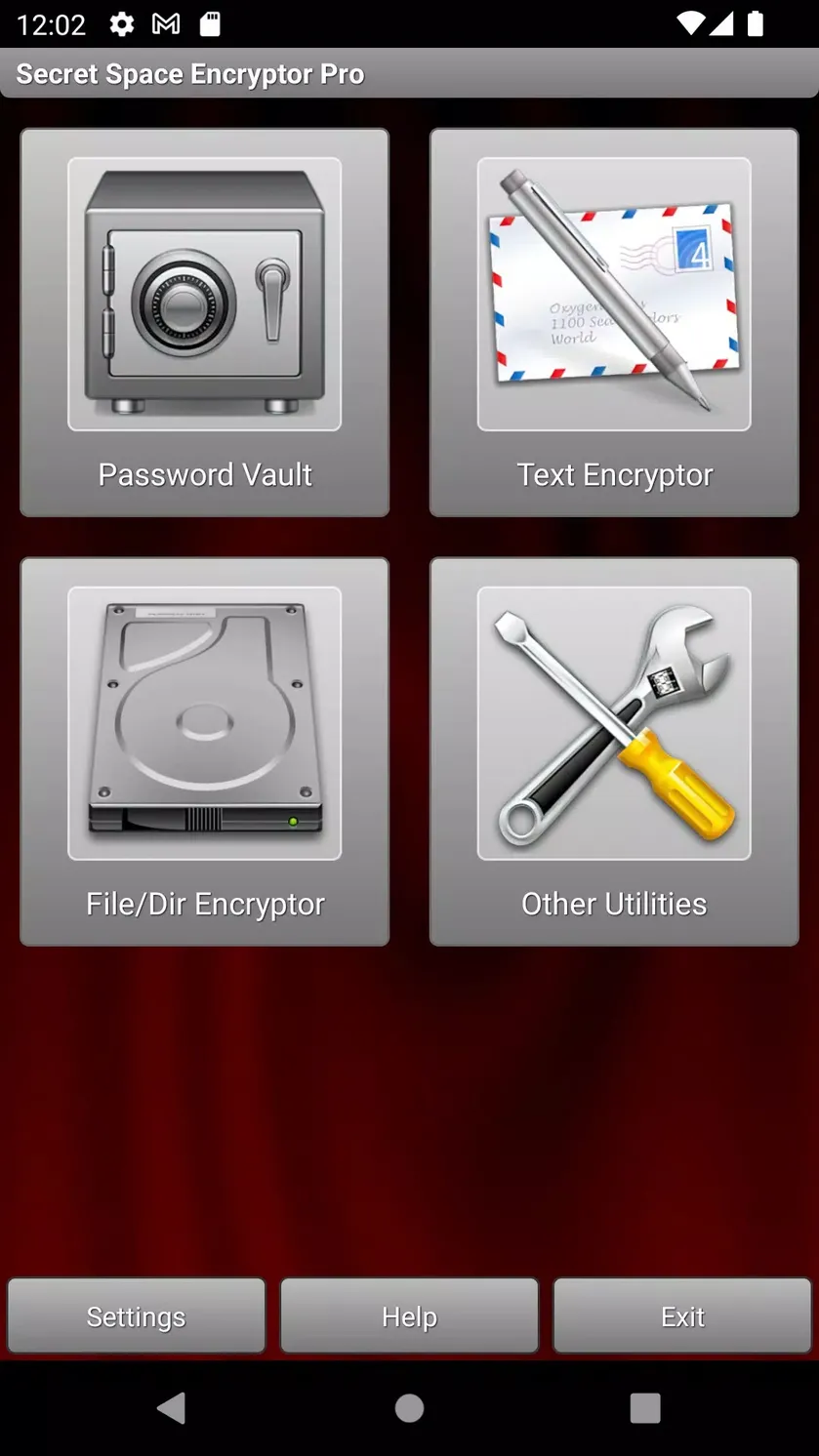Tap the Help button
The image size is (819, 1456).
409,1315
